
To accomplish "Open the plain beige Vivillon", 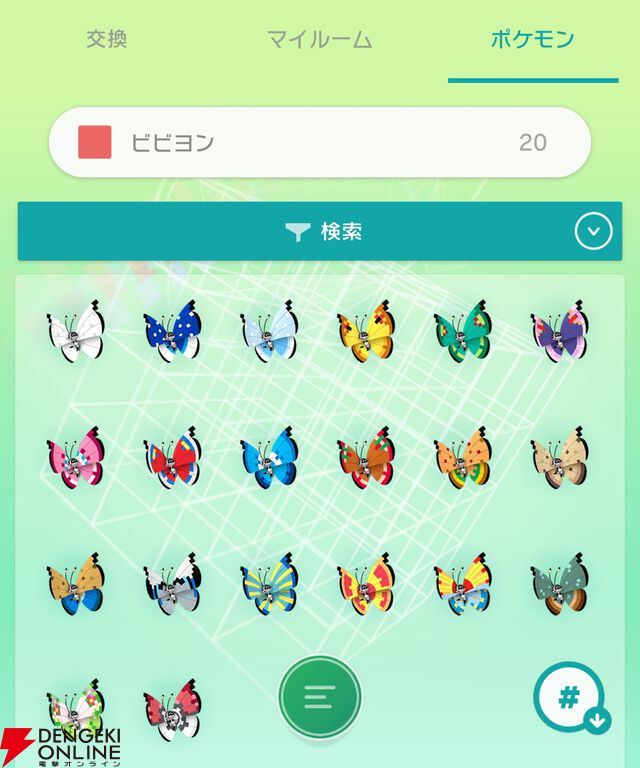I will point(560,459).
